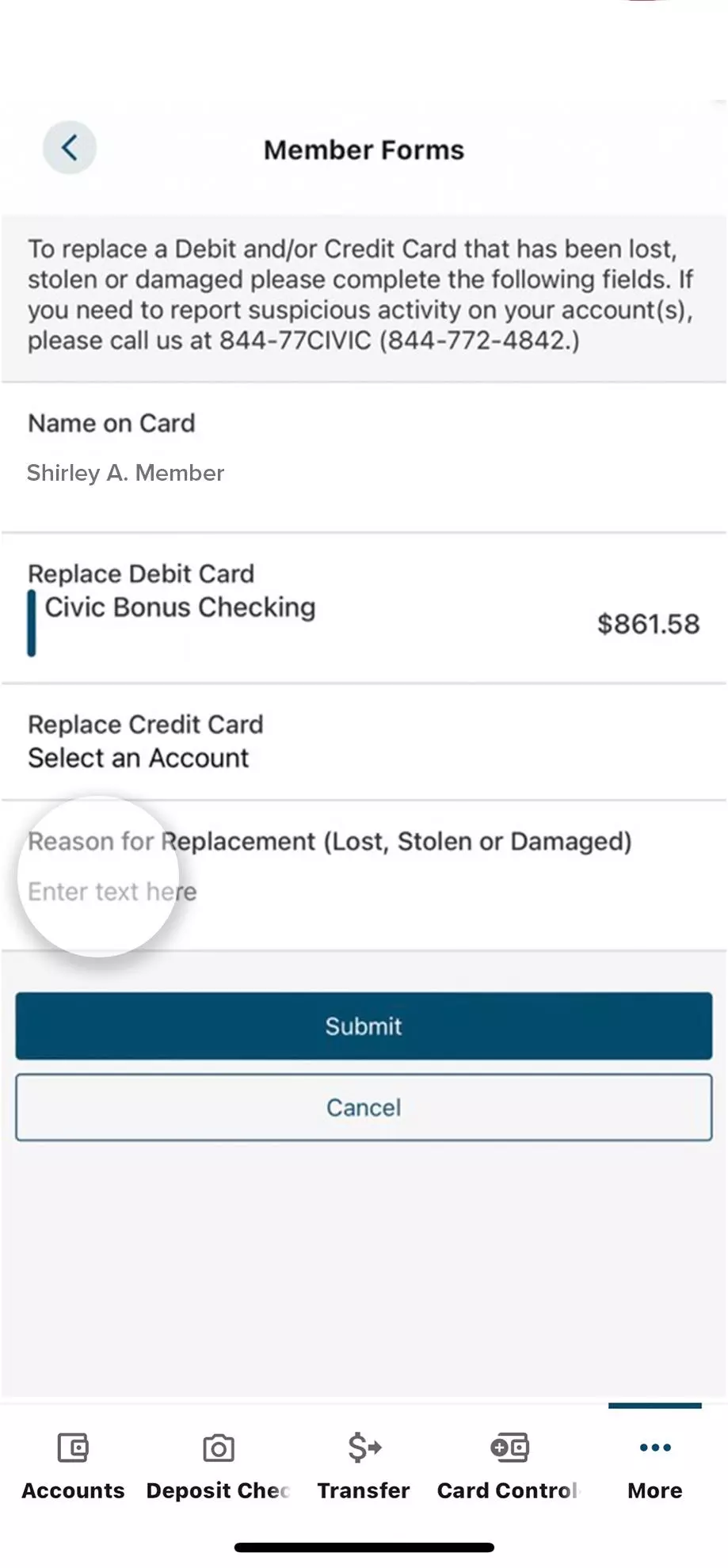Tap the Member Forms header title
The height and width of the screenshot is (1568, 728).
pos(364,149)
